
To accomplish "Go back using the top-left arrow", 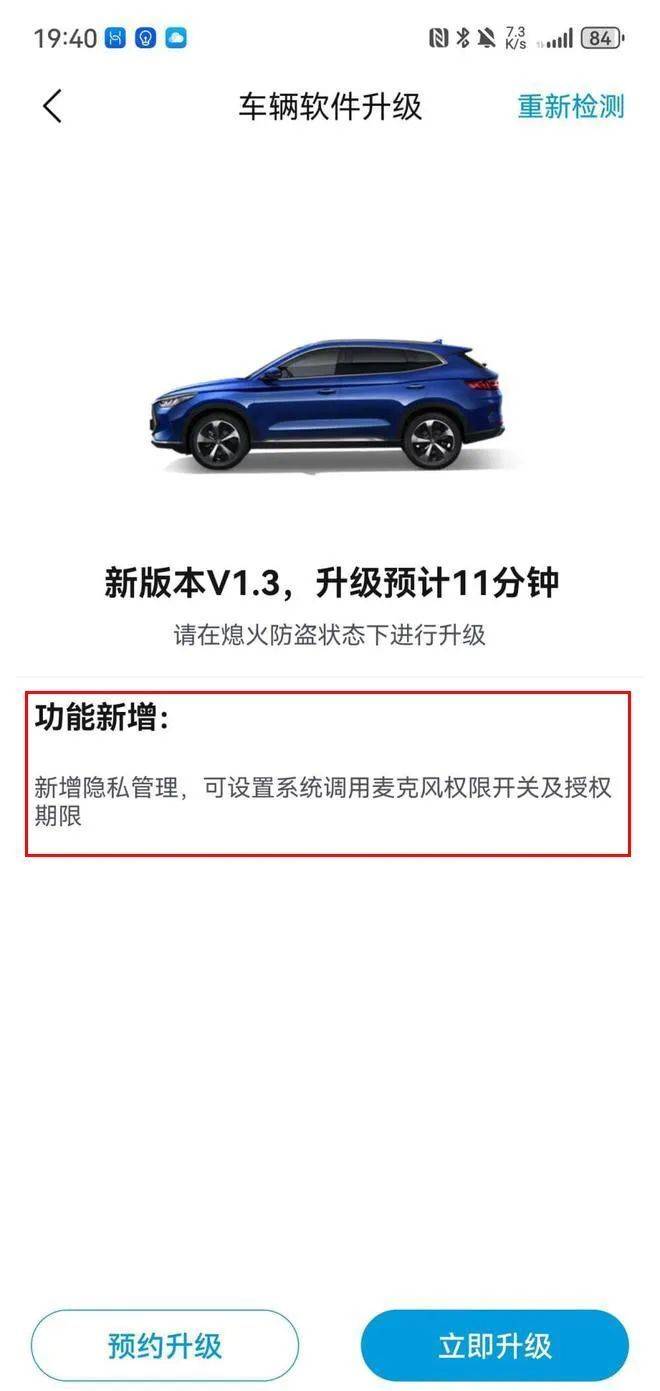I will coord(52,106).
